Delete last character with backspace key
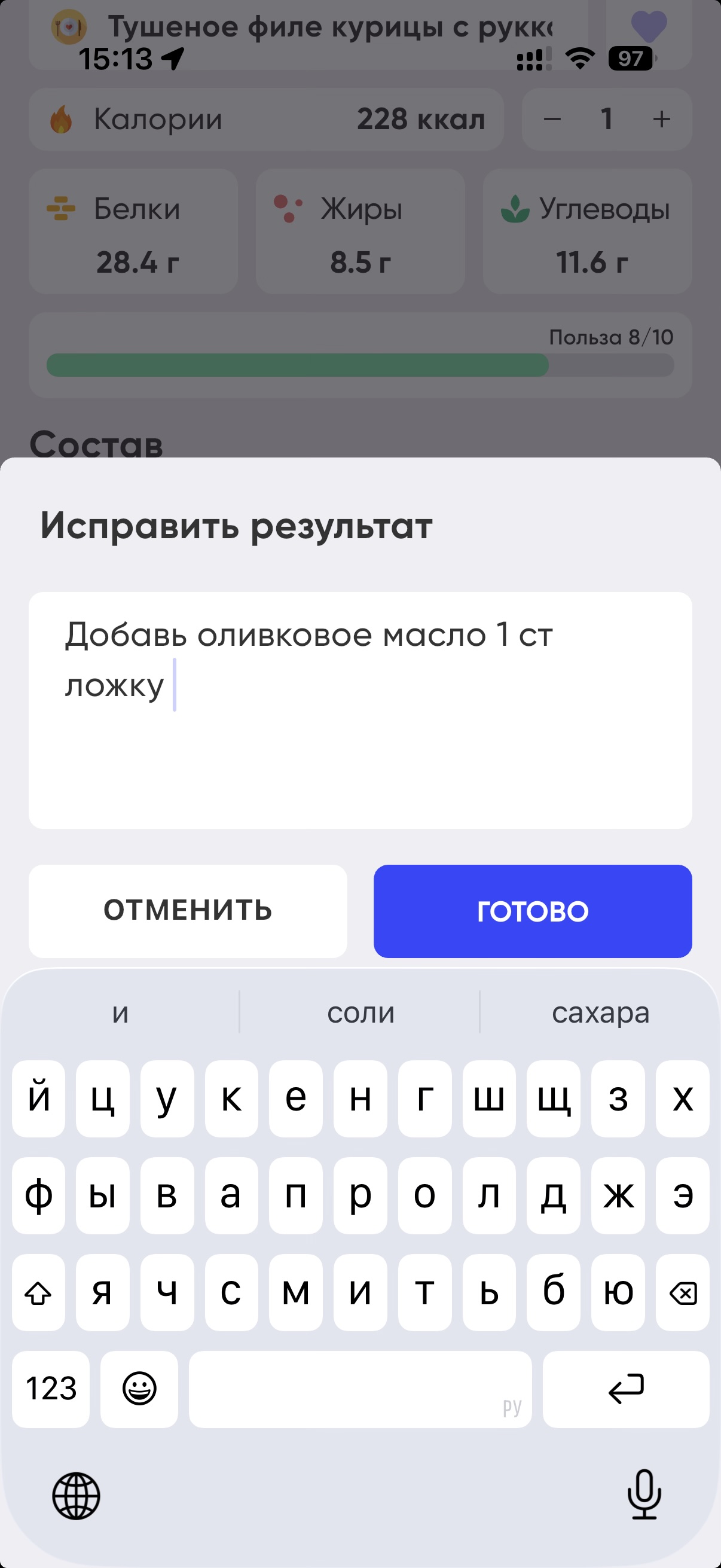721x1568 pixels. 683,1292
